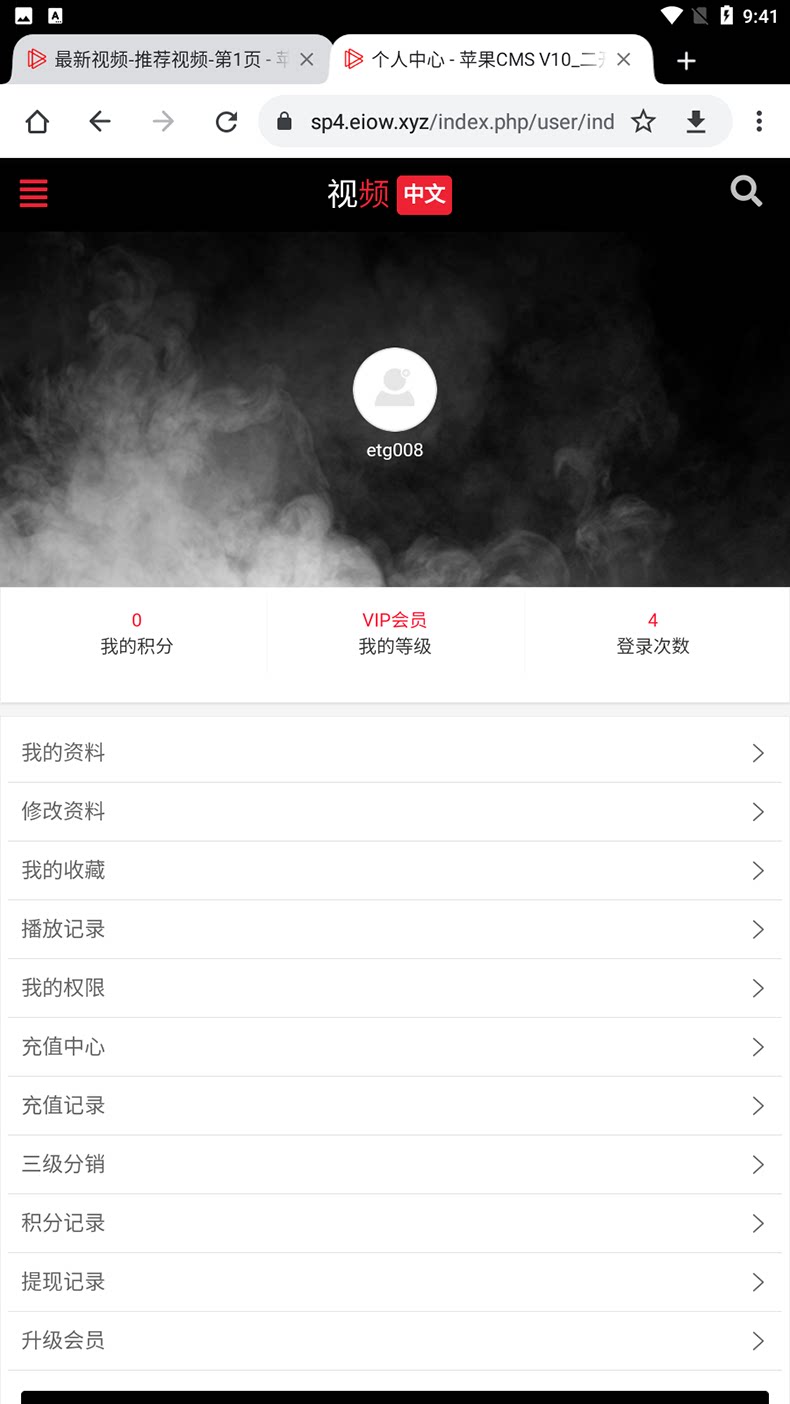Viewport: 790px width, 1404px height.
Task: Open 升级会员 to upgrade membership
Action: [63, 1340]
